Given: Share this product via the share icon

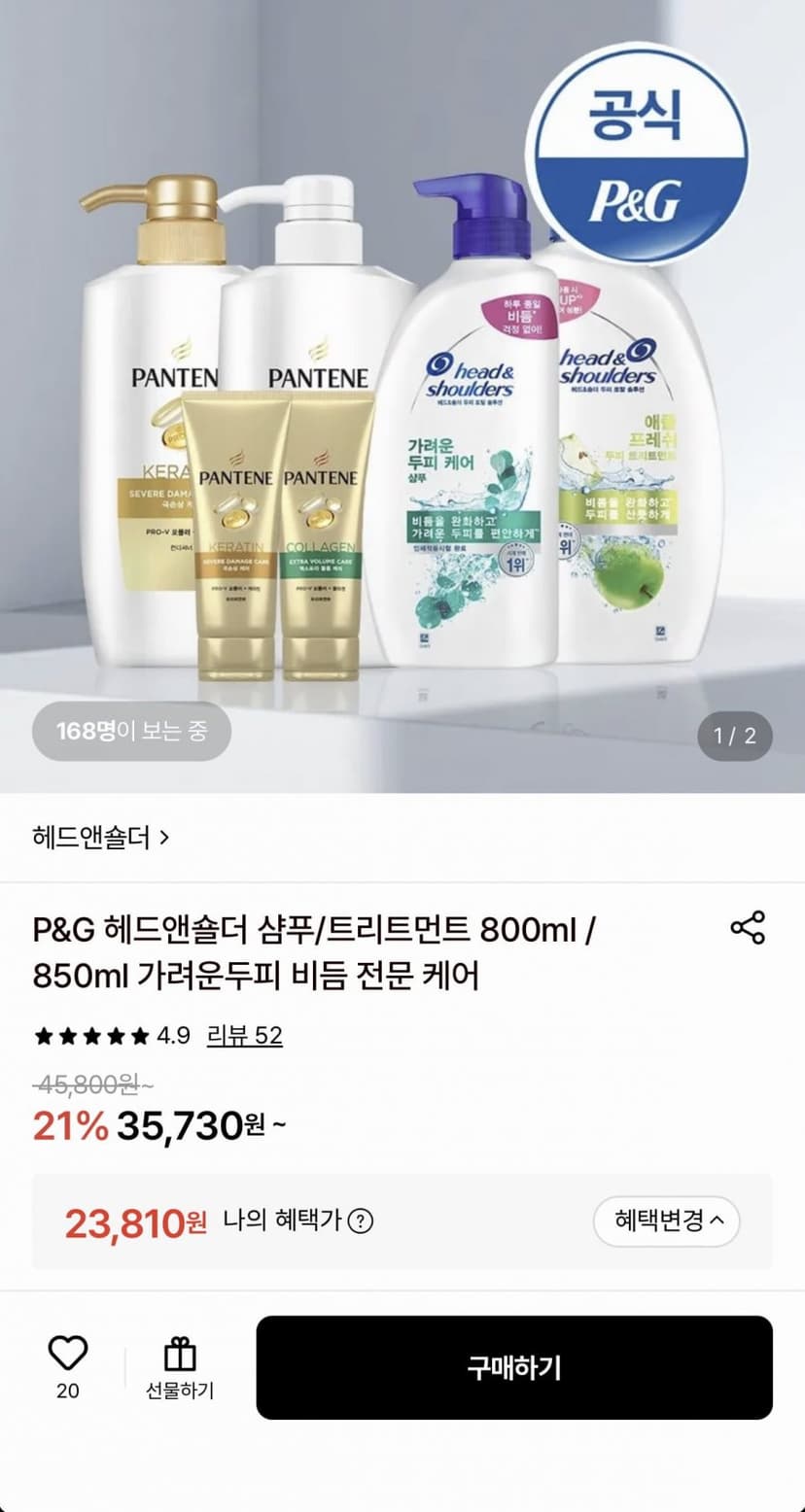Looking at the screenshot, I should pos(748,927).
